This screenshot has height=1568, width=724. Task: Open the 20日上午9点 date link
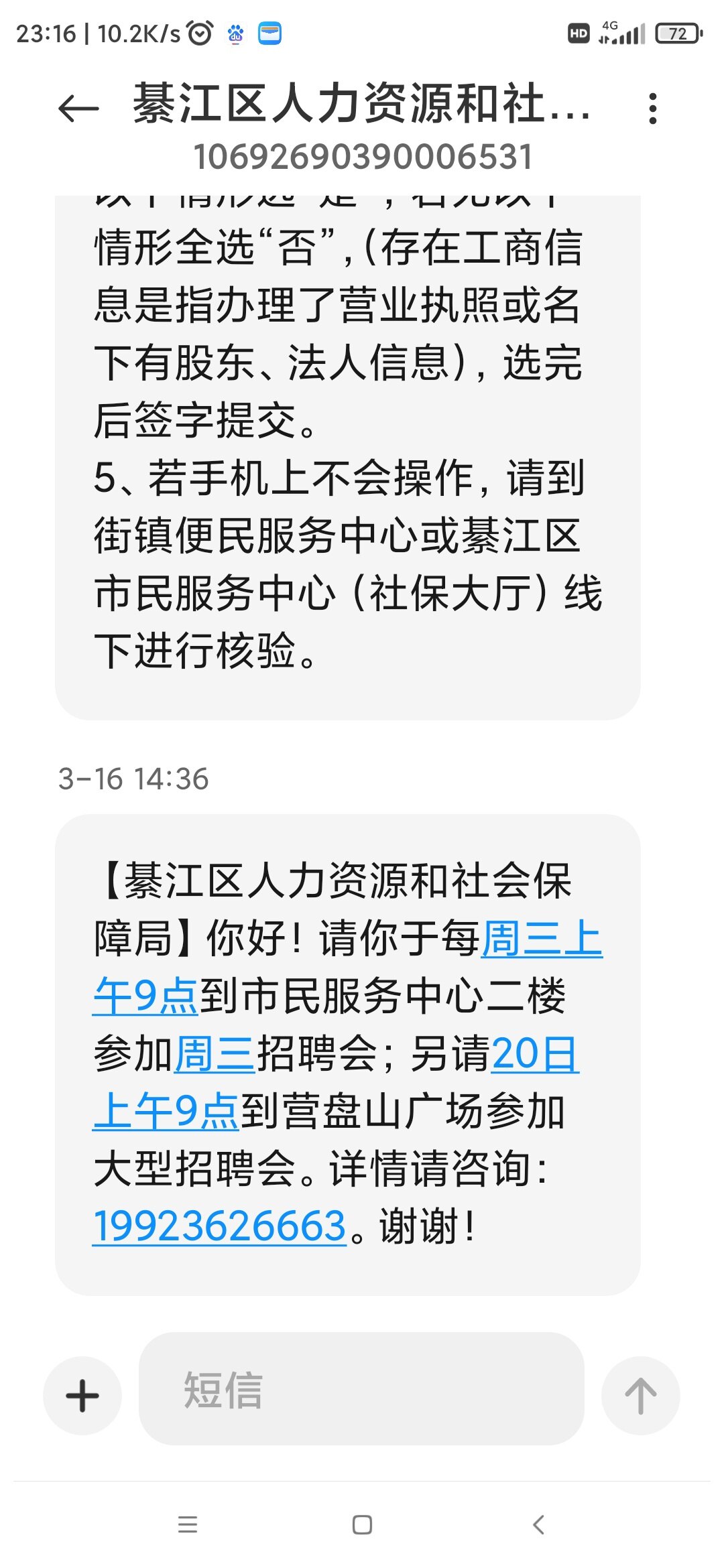click(x=535, y=1054)
